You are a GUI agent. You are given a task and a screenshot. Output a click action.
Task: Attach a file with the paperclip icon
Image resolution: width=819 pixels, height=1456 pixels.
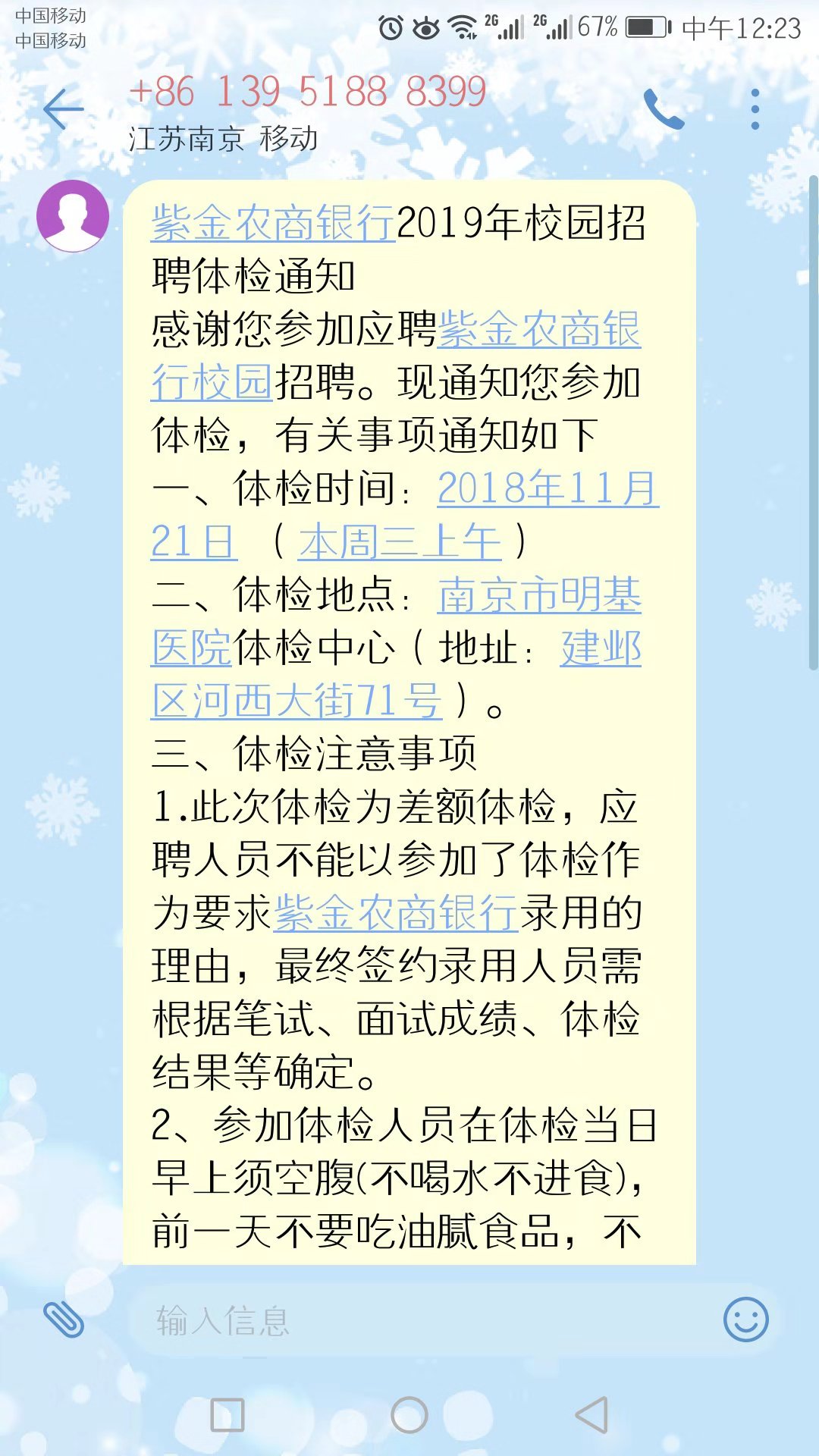(x=64, y=1320)
